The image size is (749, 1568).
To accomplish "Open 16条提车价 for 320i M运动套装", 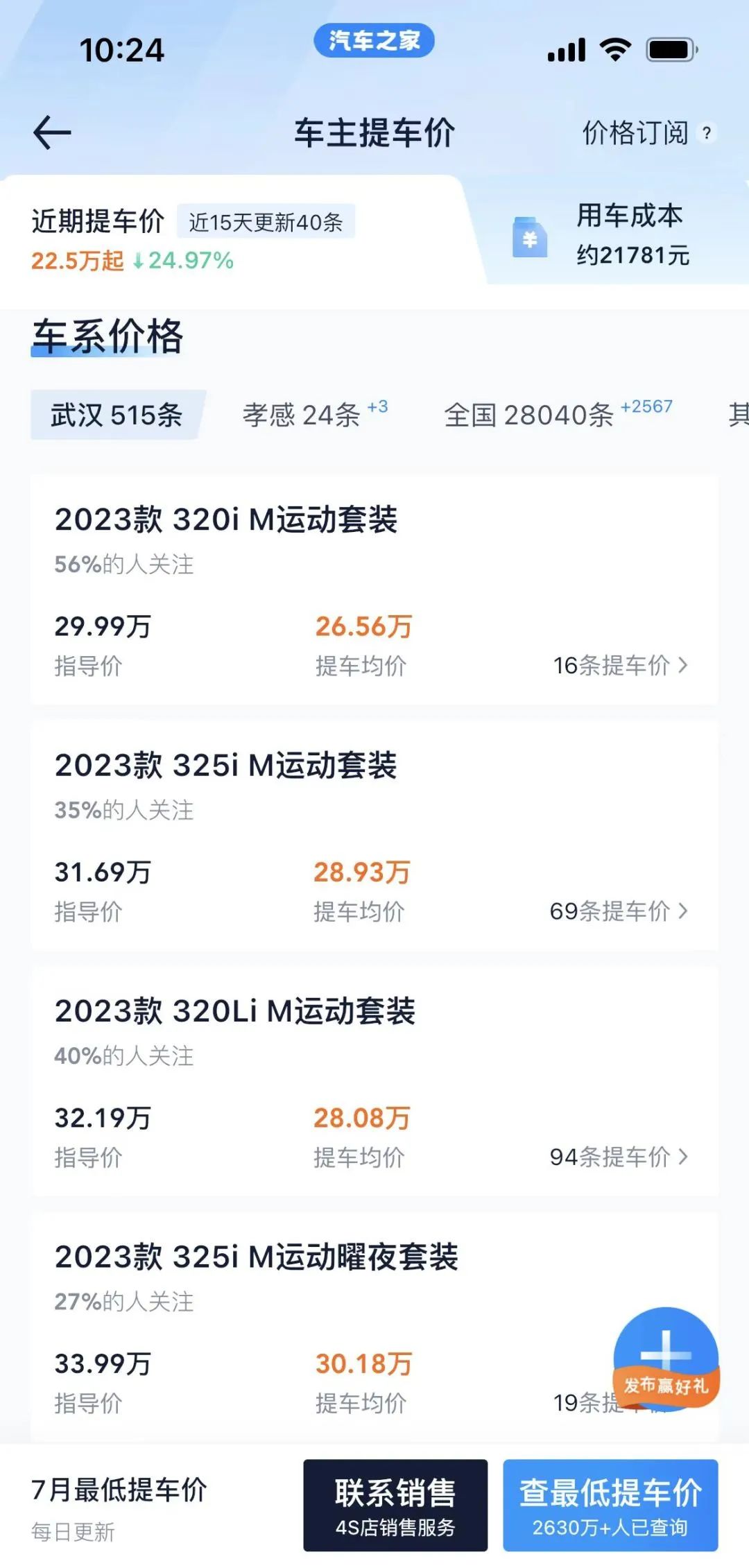I will (x=620, y=665).
